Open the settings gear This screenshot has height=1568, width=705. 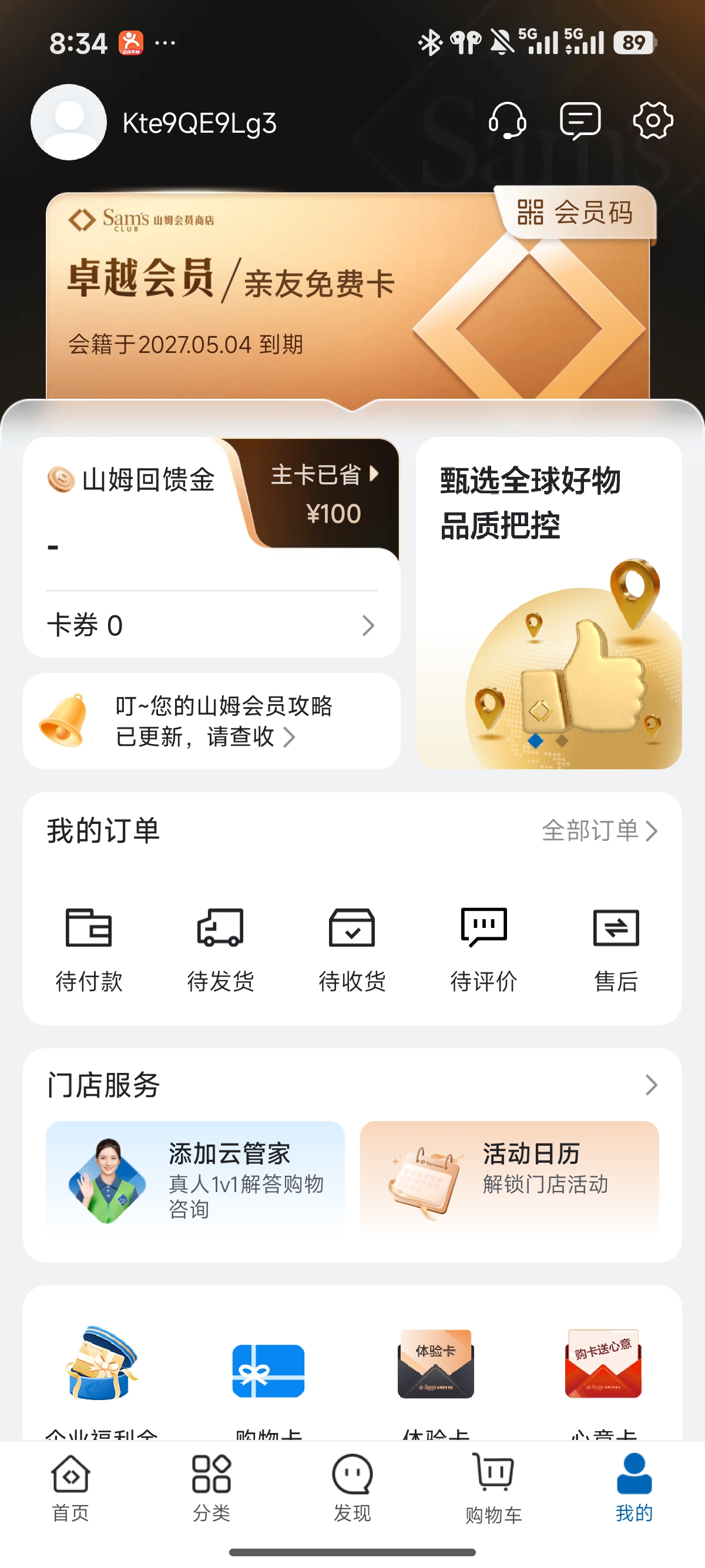(x=653, y=120)
